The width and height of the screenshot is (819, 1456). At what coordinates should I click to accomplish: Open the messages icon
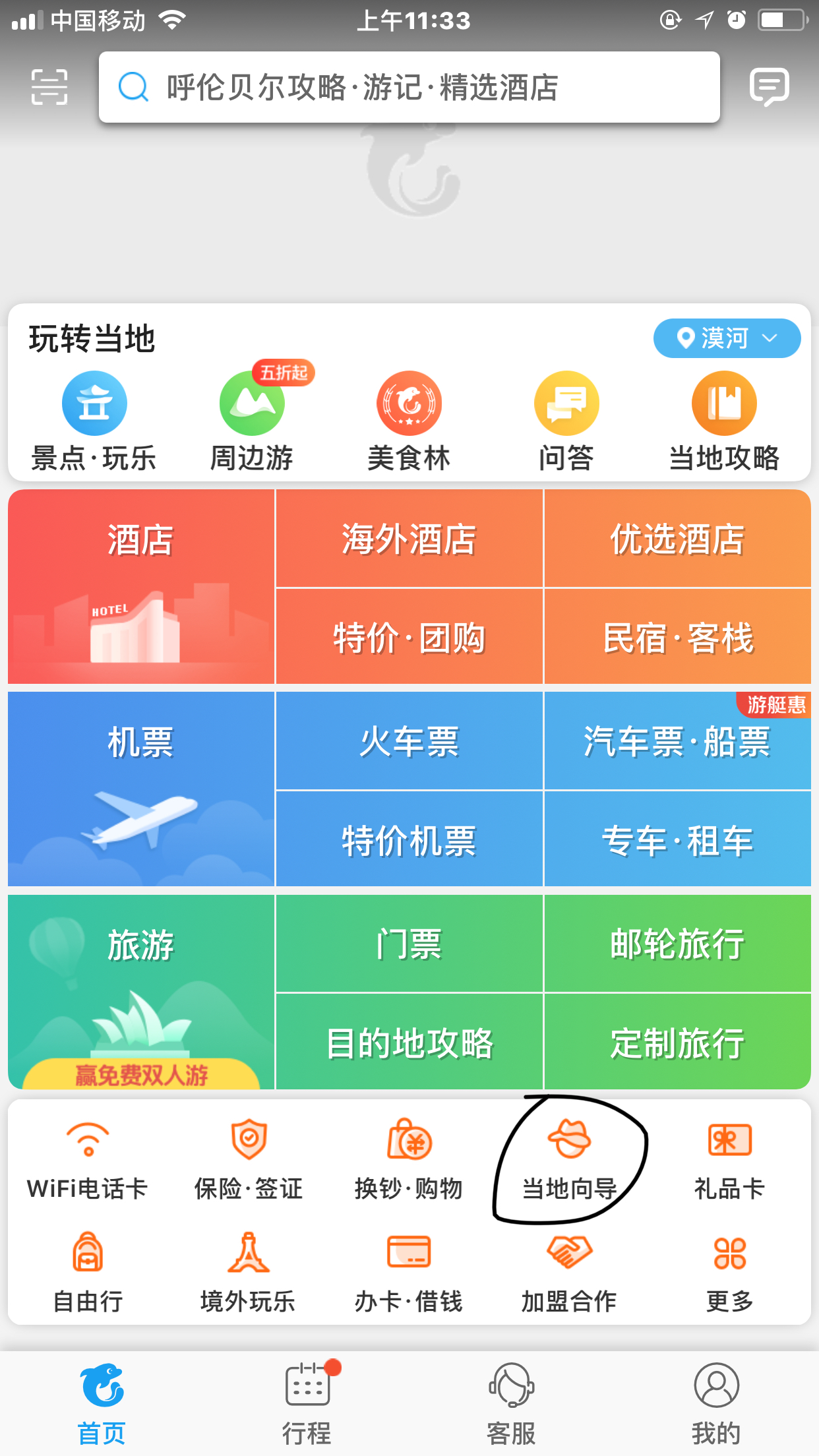click(769, 86)
